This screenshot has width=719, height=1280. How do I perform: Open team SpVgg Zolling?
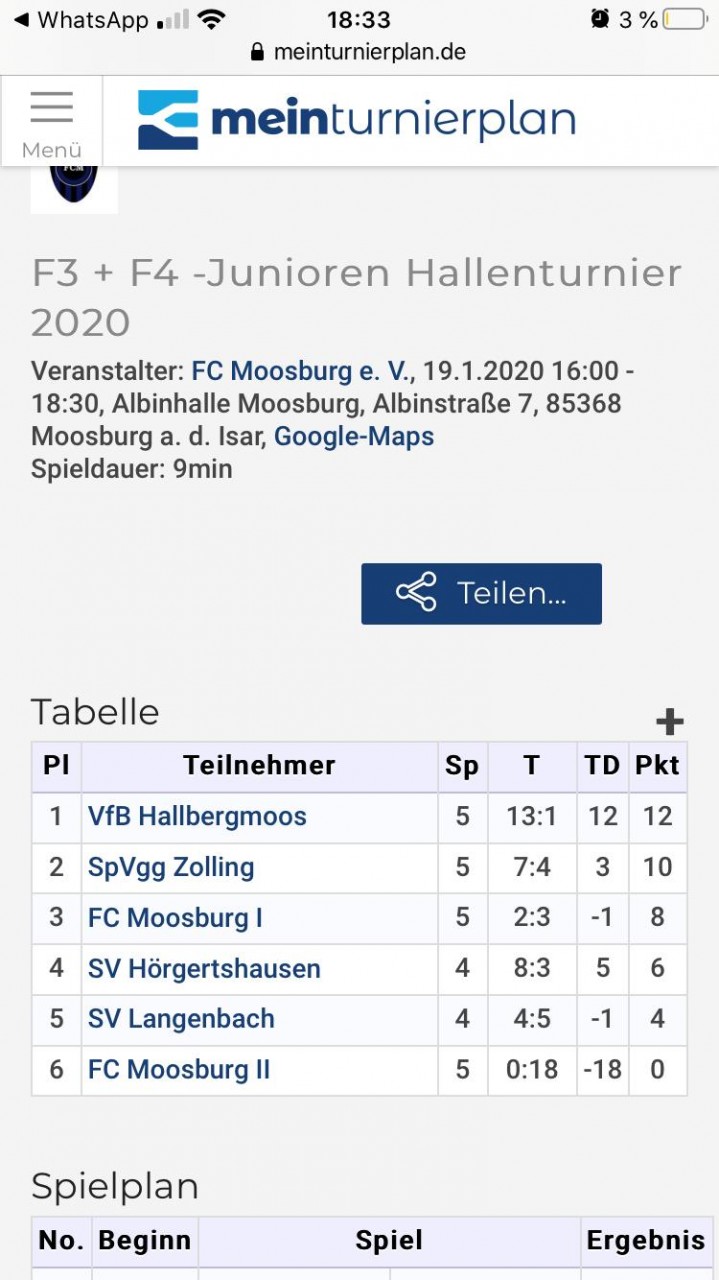171,867
